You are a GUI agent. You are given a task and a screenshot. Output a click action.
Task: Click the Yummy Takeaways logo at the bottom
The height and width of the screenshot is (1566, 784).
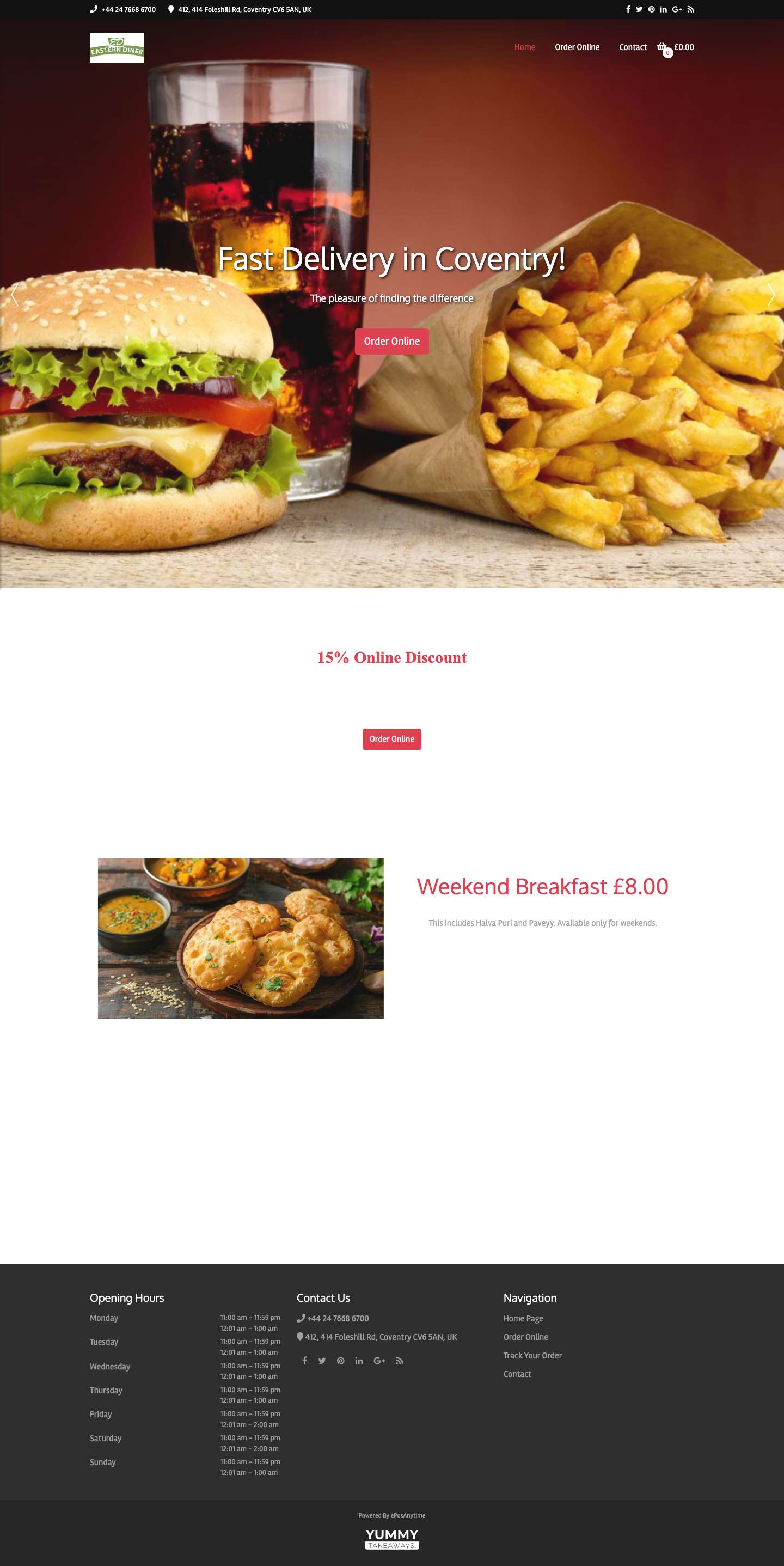[391, 1539]
